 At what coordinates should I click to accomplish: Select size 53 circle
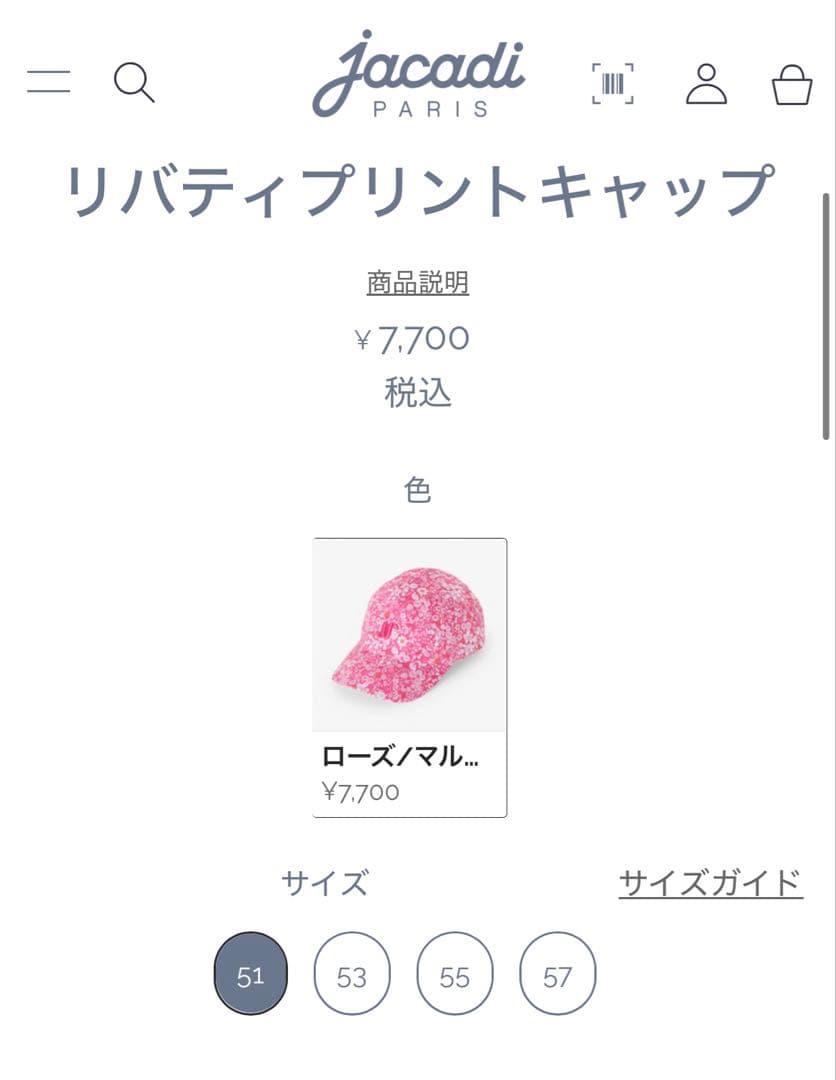pyautogui.click(x=352, y=973)
